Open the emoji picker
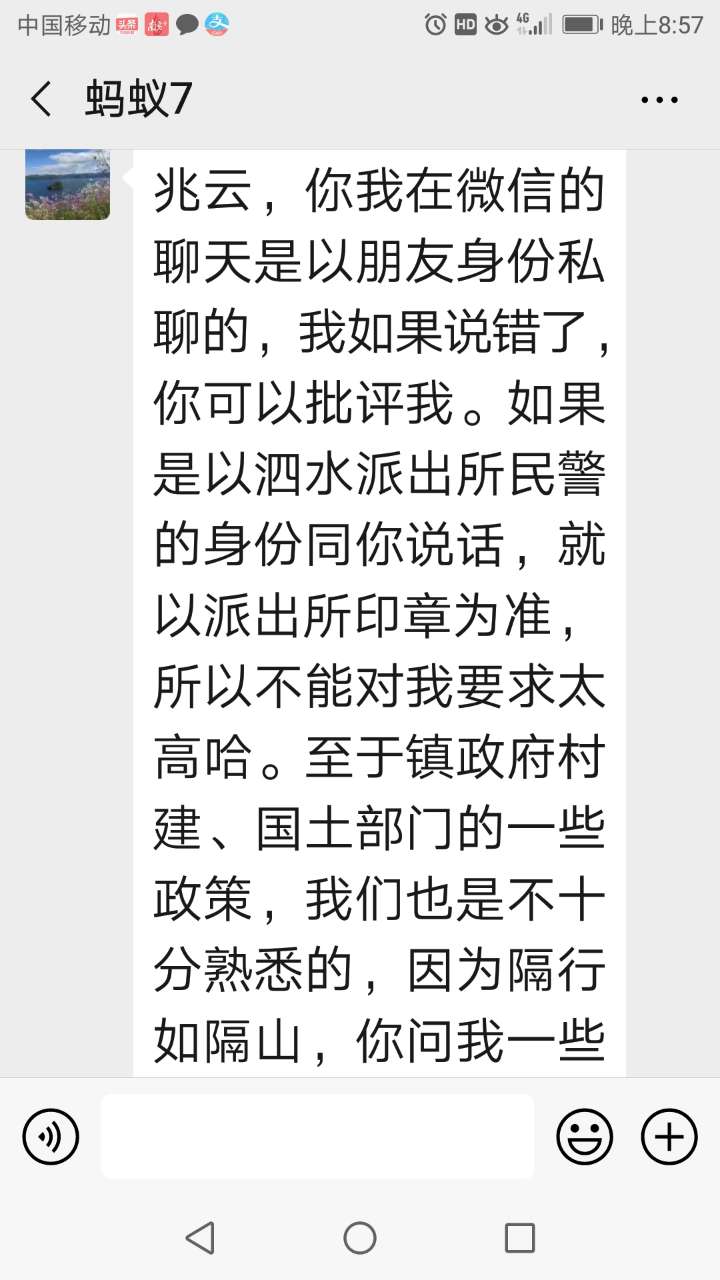The image size is (720, 1280). 584,1137
